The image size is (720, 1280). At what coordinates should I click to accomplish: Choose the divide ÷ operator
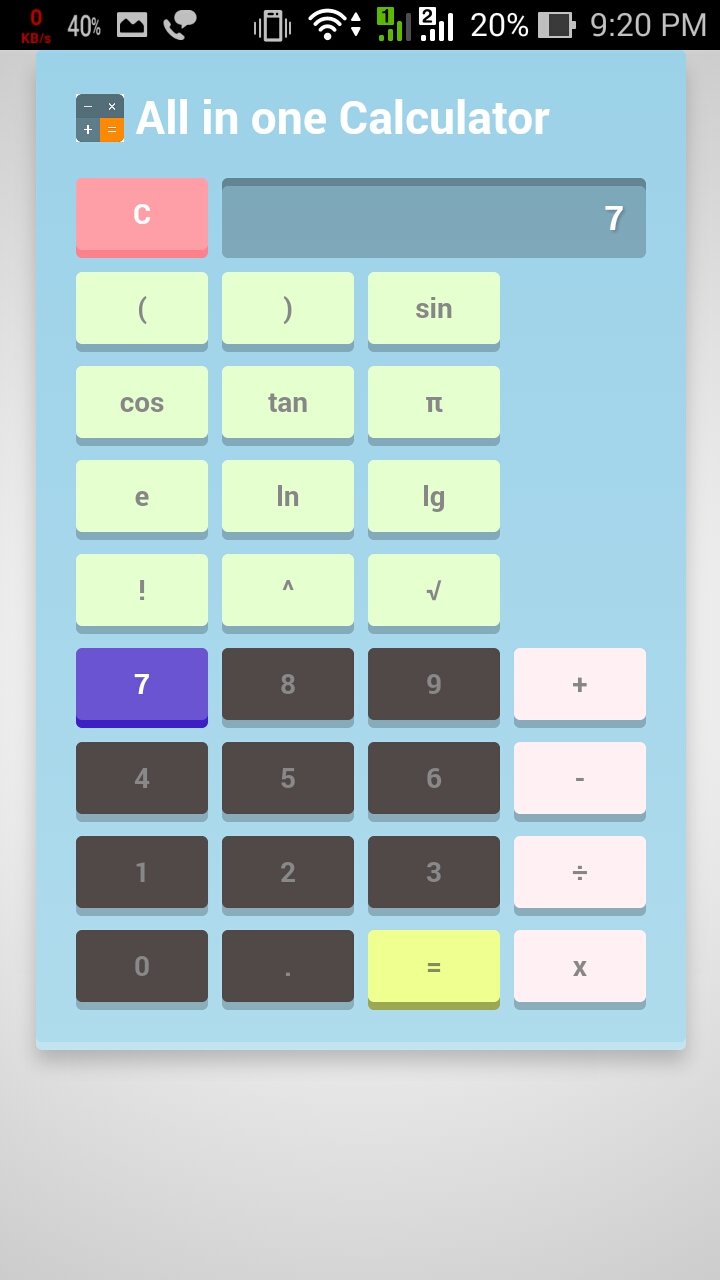580,875
